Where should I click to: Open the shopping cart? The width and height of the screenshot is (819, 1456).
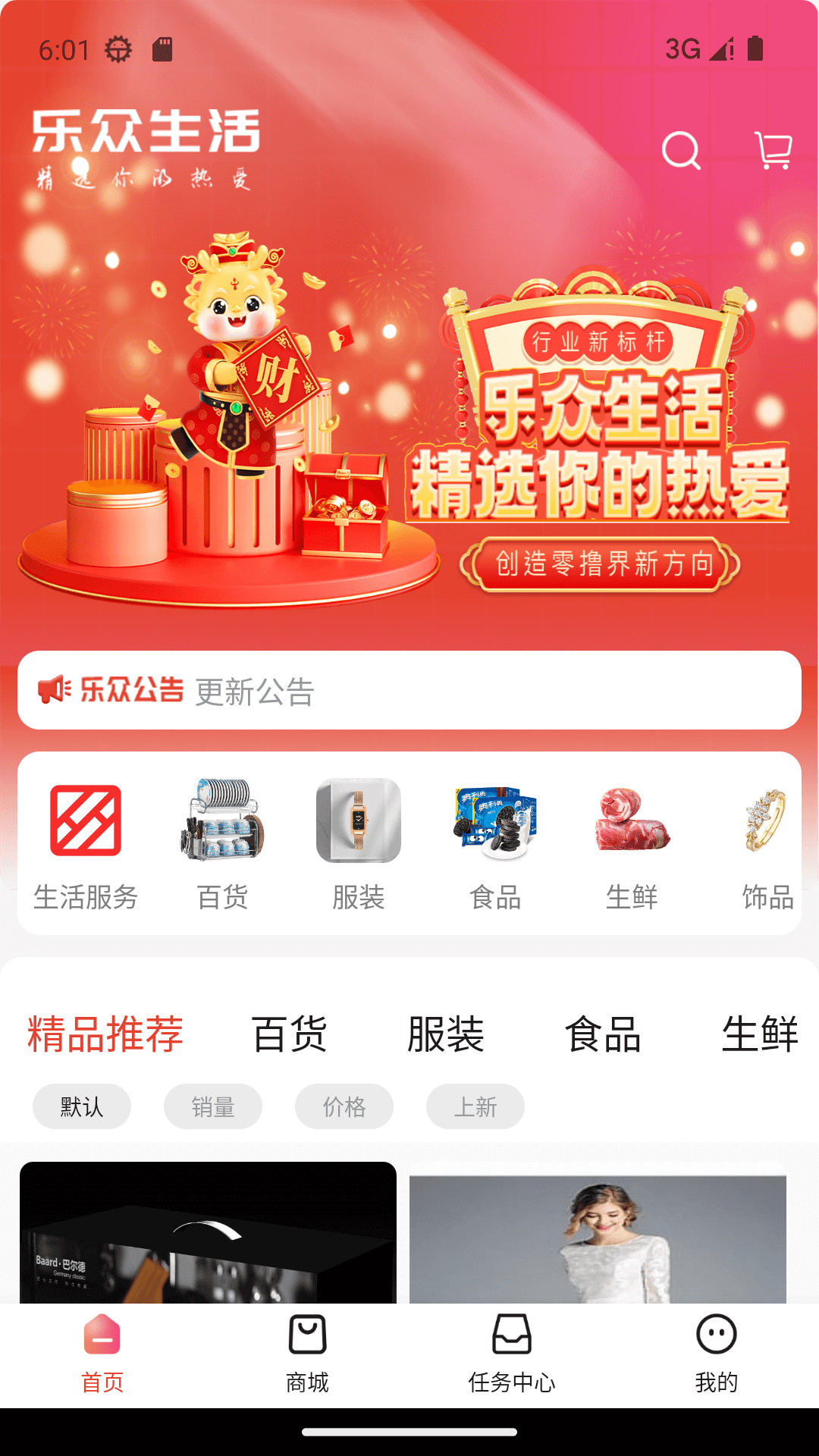click(x=773, y=150)
